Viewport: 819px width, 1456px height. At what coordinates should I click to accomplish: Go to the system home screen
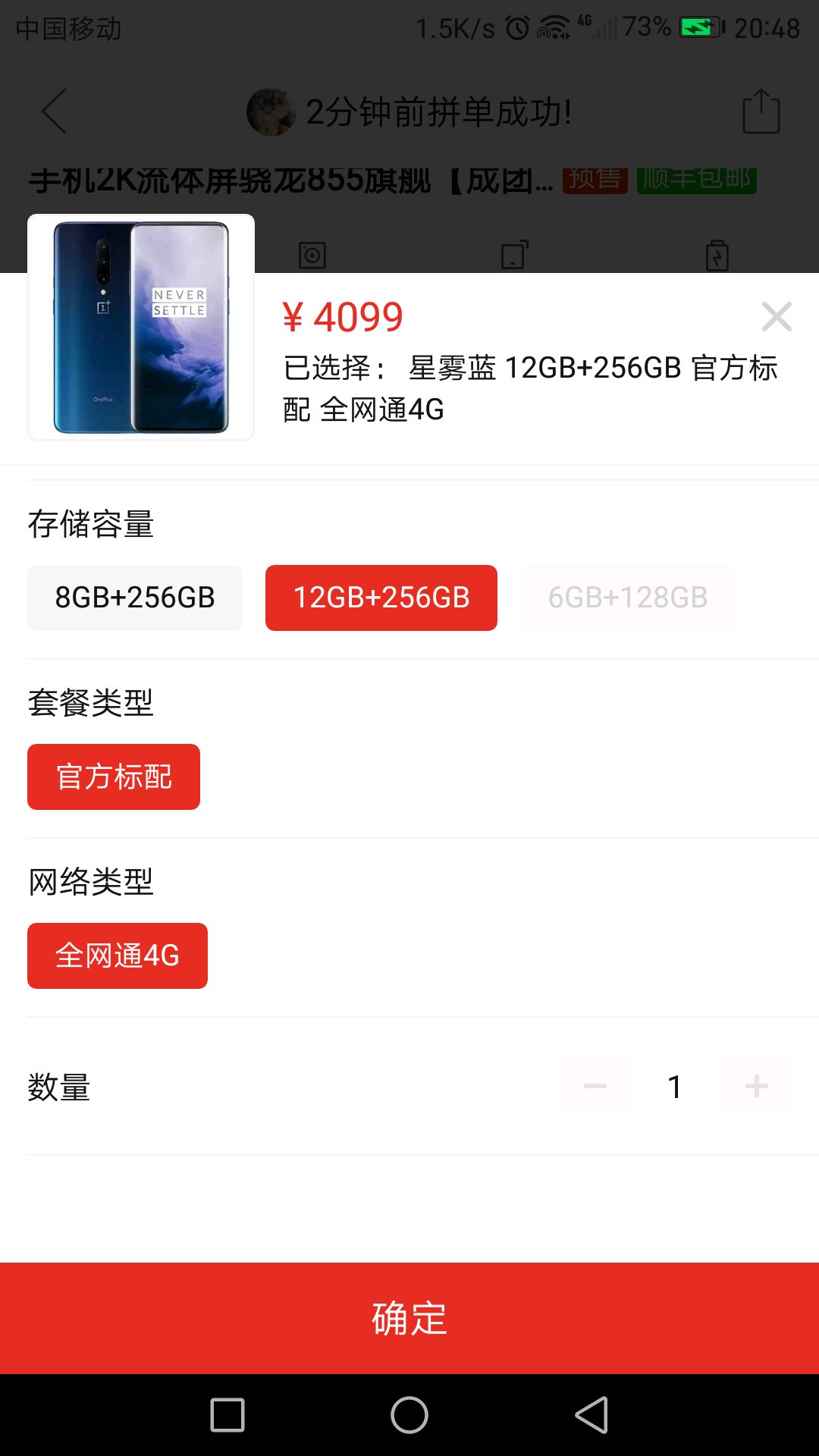click(x=409, y=1415)
